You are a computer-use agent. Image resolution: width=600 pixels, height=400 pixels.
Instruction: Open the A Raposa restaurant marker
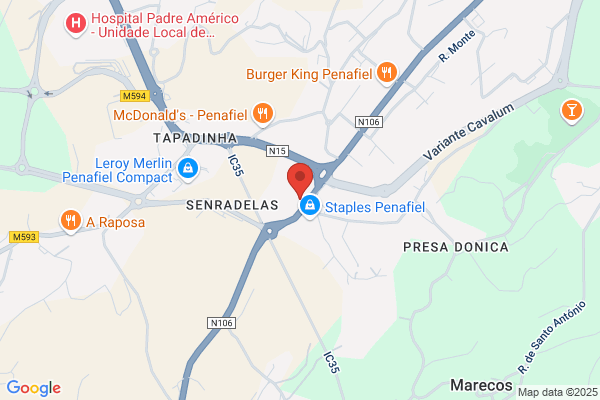point(71,222)
